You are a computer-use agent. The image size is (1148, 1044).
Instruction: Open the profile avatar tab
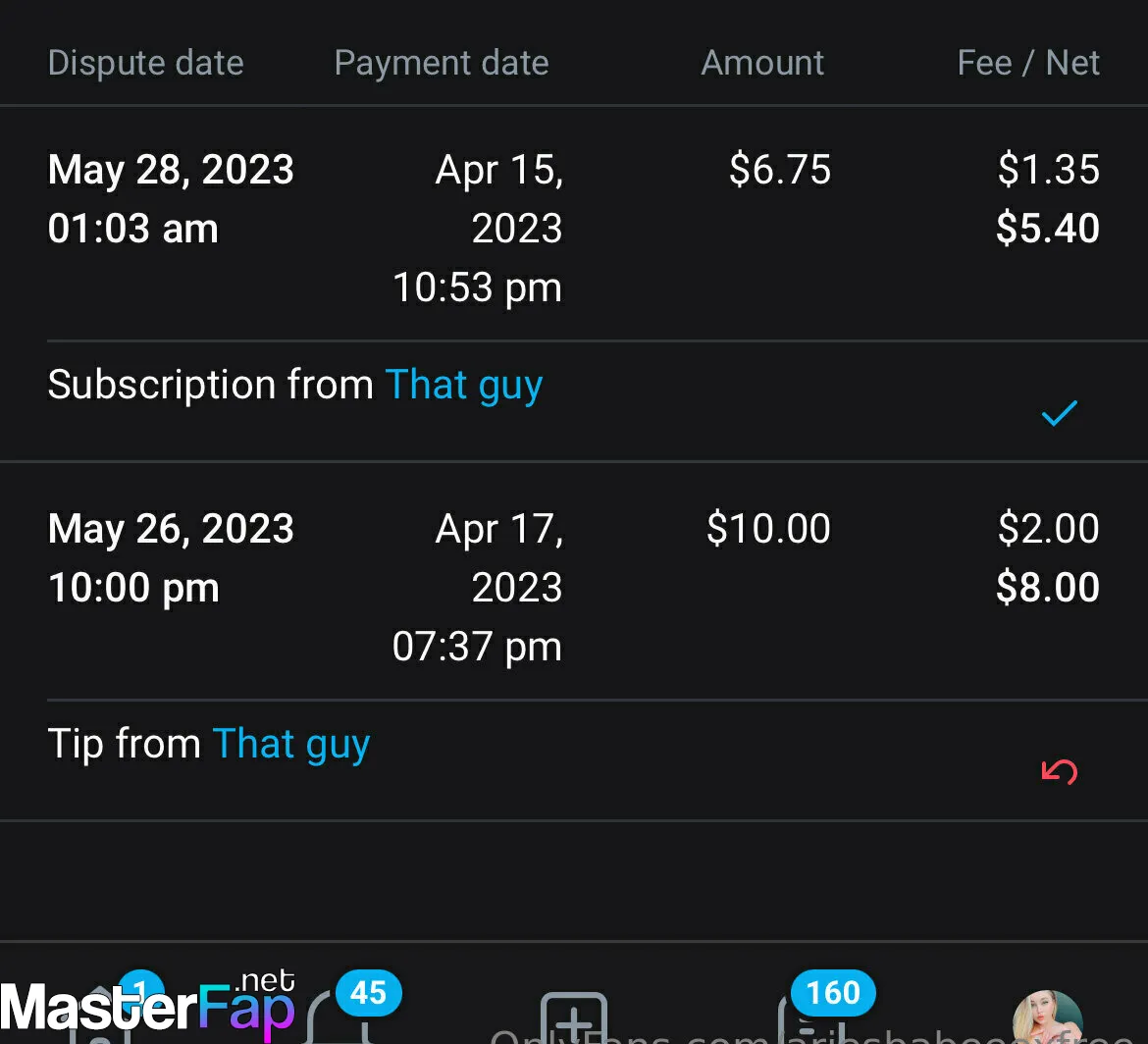(1047, 1018)
